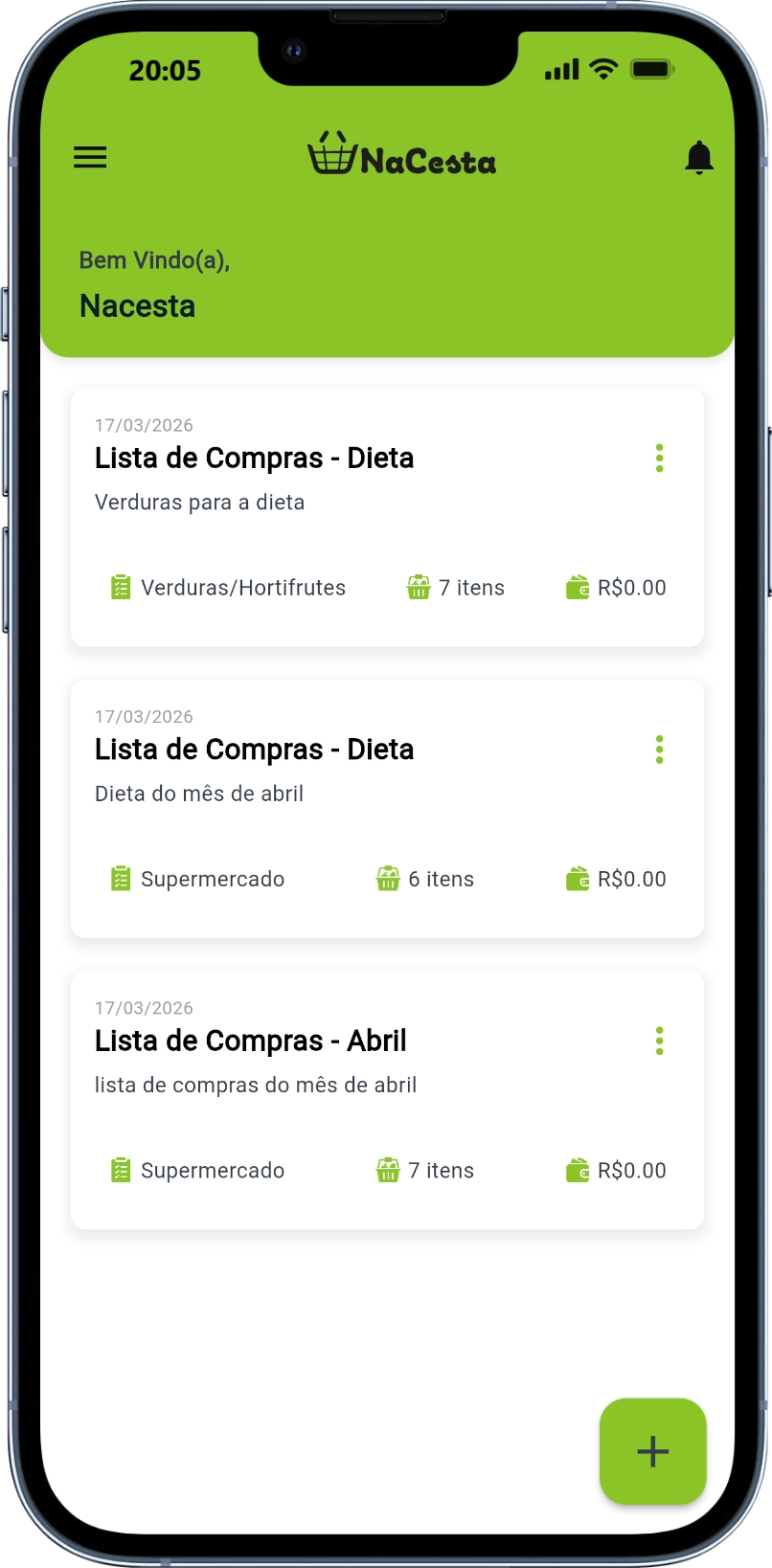Open options menu for the second Dieta list
772x1568 pixels.
click(x=659, y=750)
